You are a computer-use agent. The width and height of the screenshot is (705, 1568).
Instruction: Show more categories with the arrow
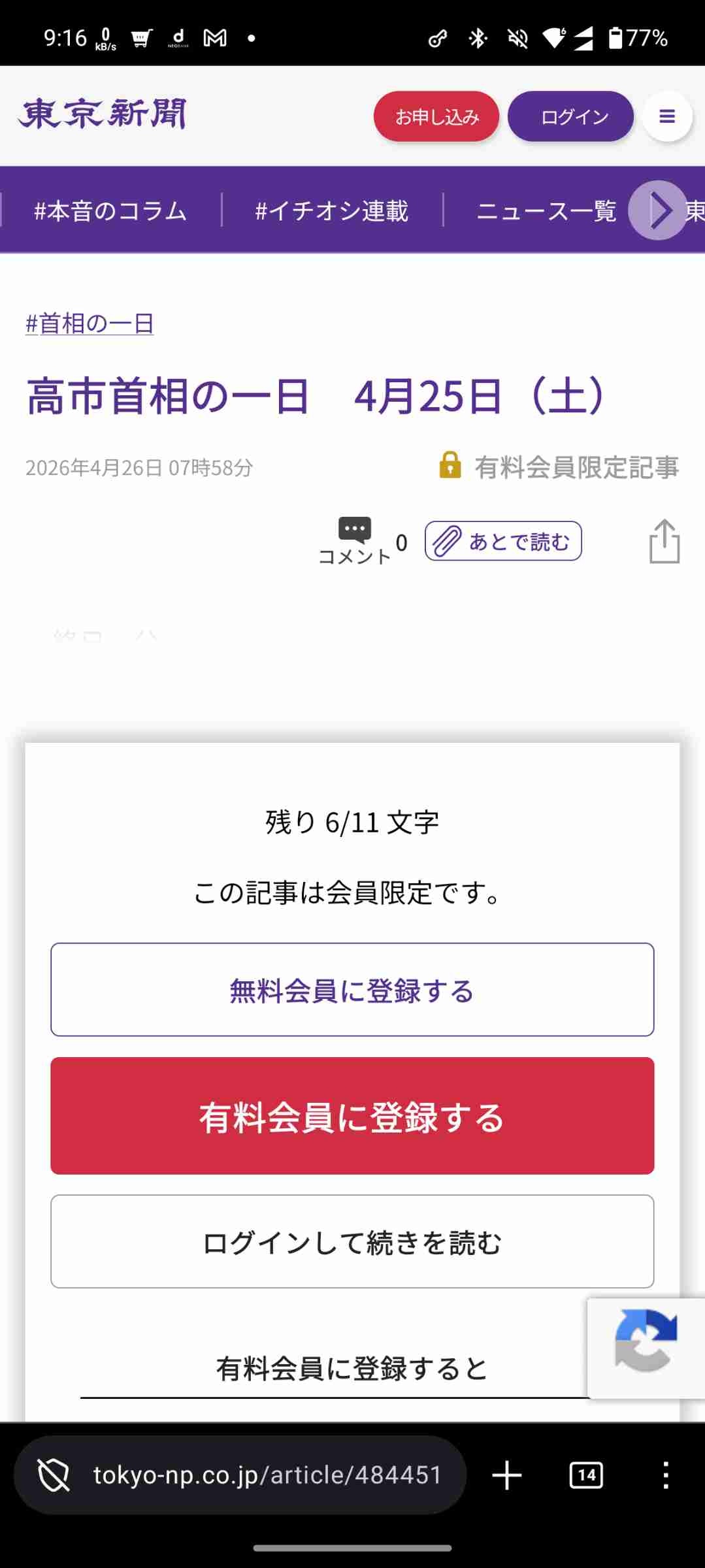tap(658, 210)
